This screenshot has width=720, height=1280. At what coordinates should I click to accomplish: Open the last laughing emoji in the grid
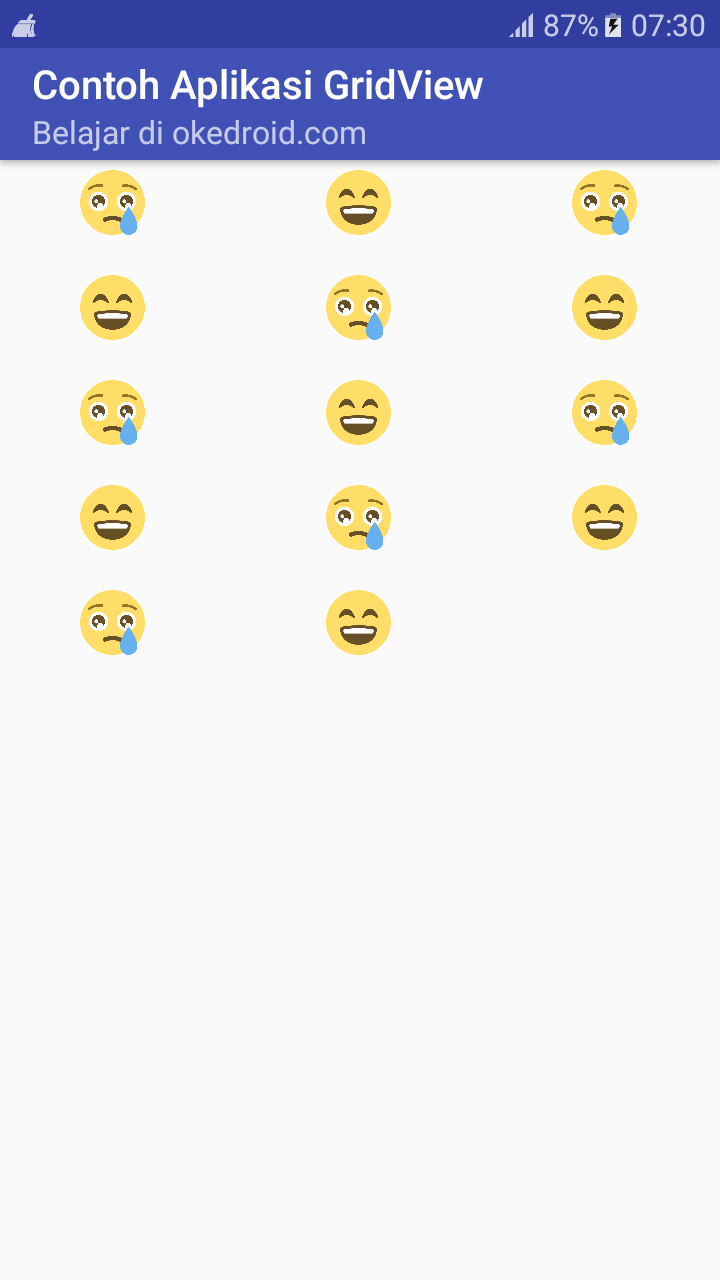pos(358,622)
